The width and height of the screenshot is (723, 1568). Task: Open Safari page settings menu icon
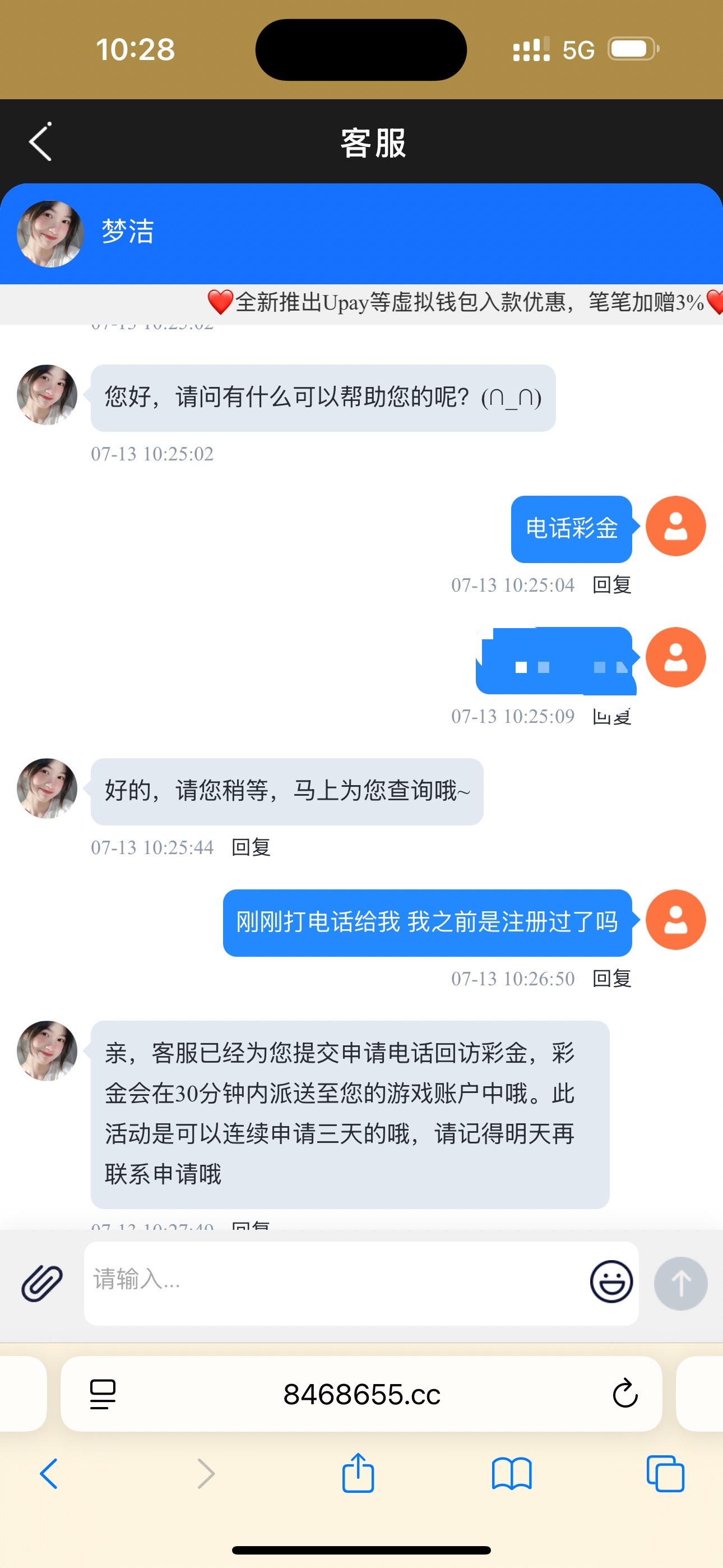pos(103,1394)
